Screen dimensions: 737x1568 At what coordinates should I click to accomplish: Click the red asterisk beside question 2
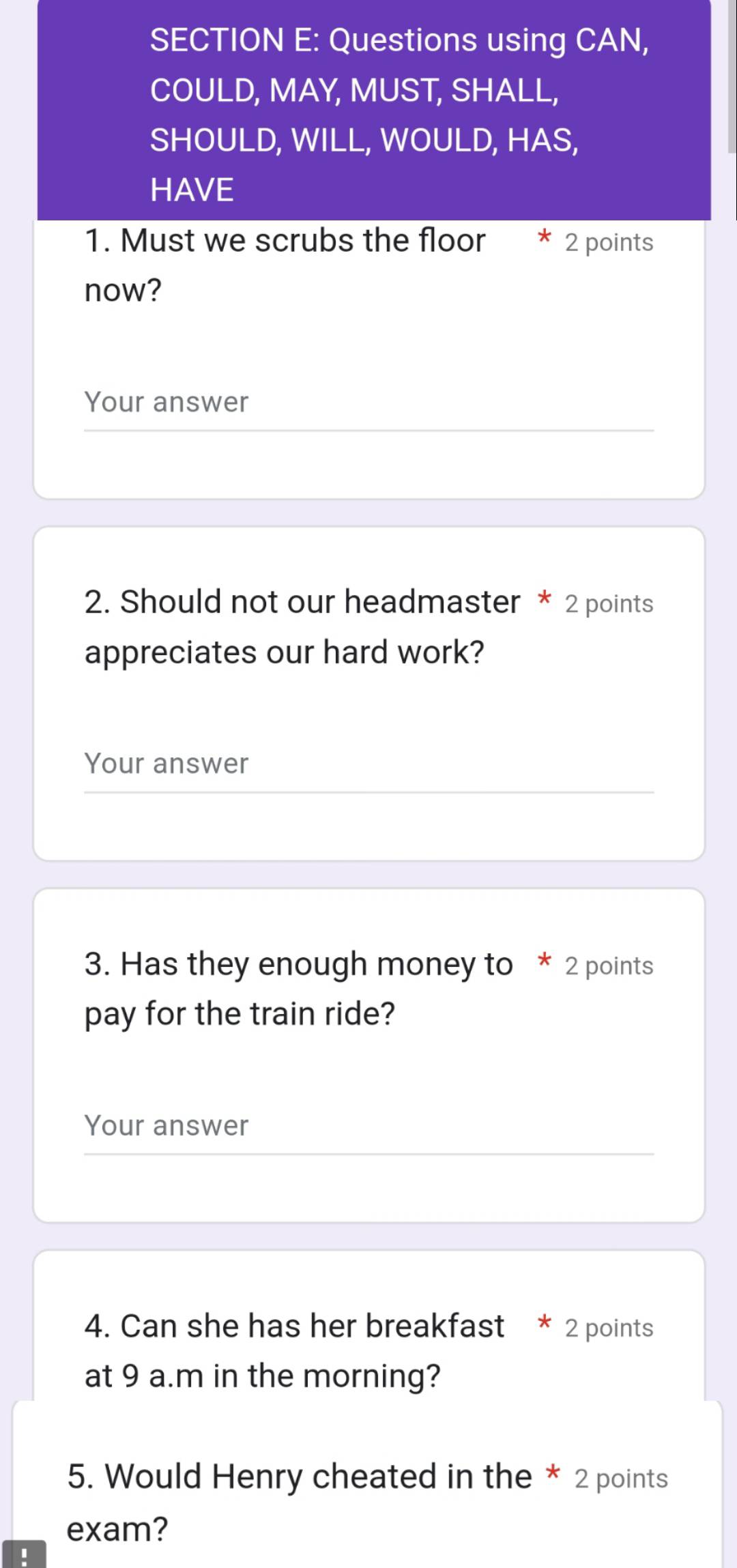pyautogui.click(x=544, y=600)
